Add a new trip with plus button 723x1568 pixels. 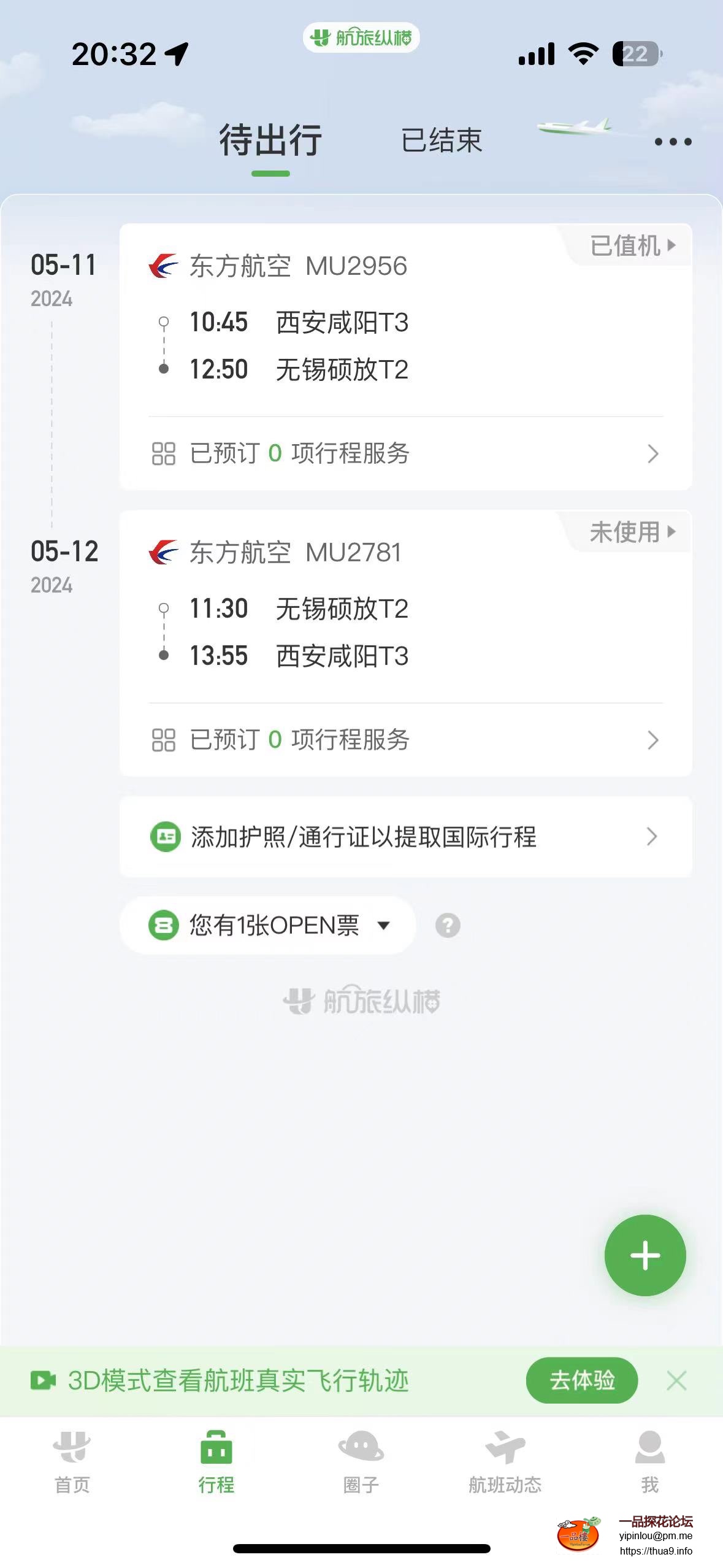(645, 1255)
